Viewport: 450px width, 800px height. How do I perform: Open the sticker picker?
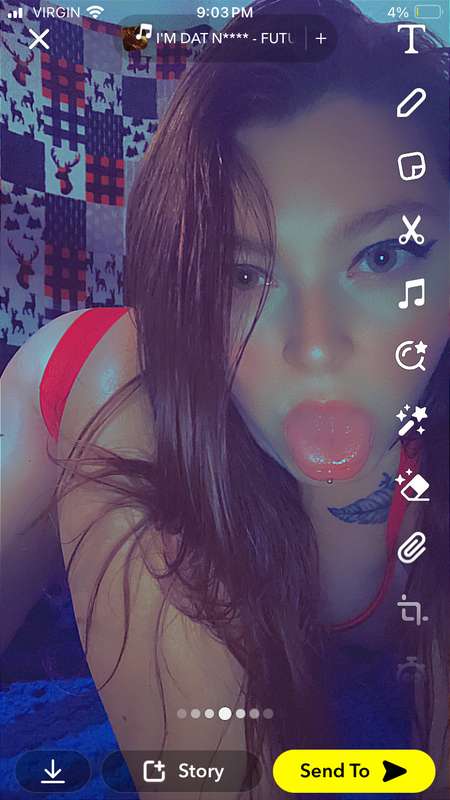(412, 167)
